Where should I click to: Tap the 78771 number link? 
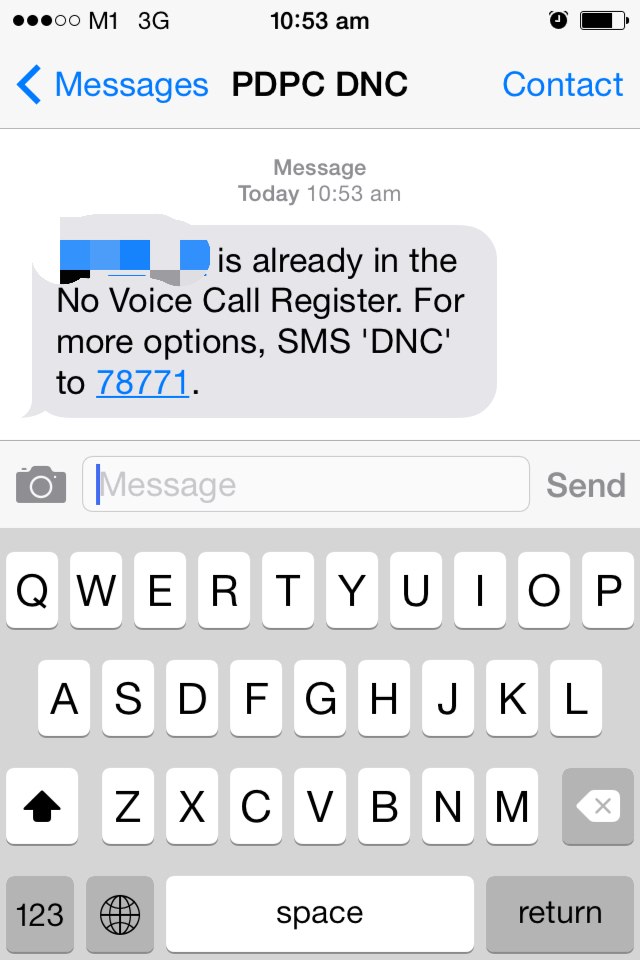[142, 383]
